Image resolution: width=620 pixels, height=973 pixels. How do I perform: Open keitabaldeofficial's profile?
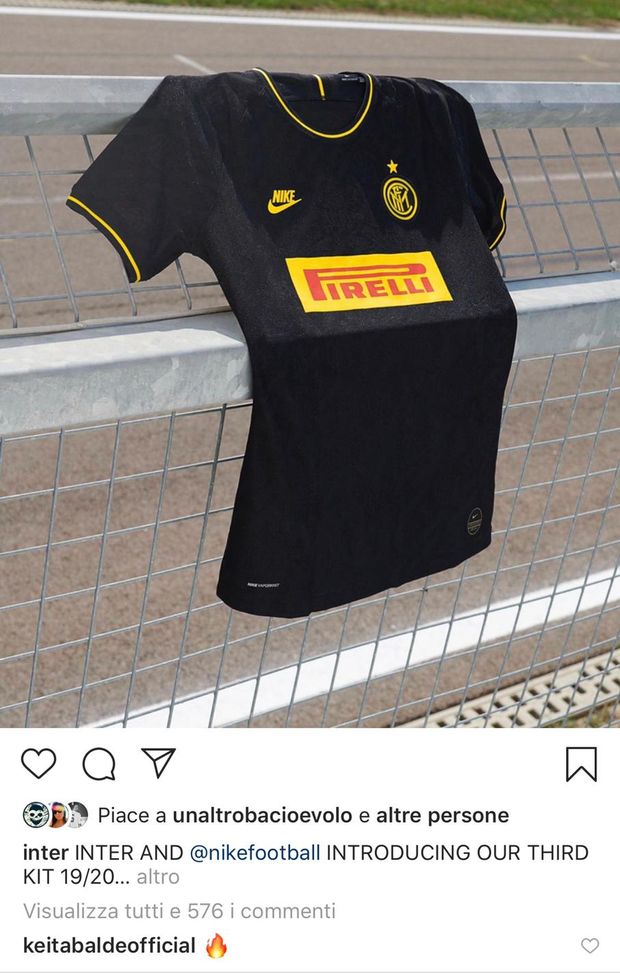pyautogui.click(x=109, y=945)
